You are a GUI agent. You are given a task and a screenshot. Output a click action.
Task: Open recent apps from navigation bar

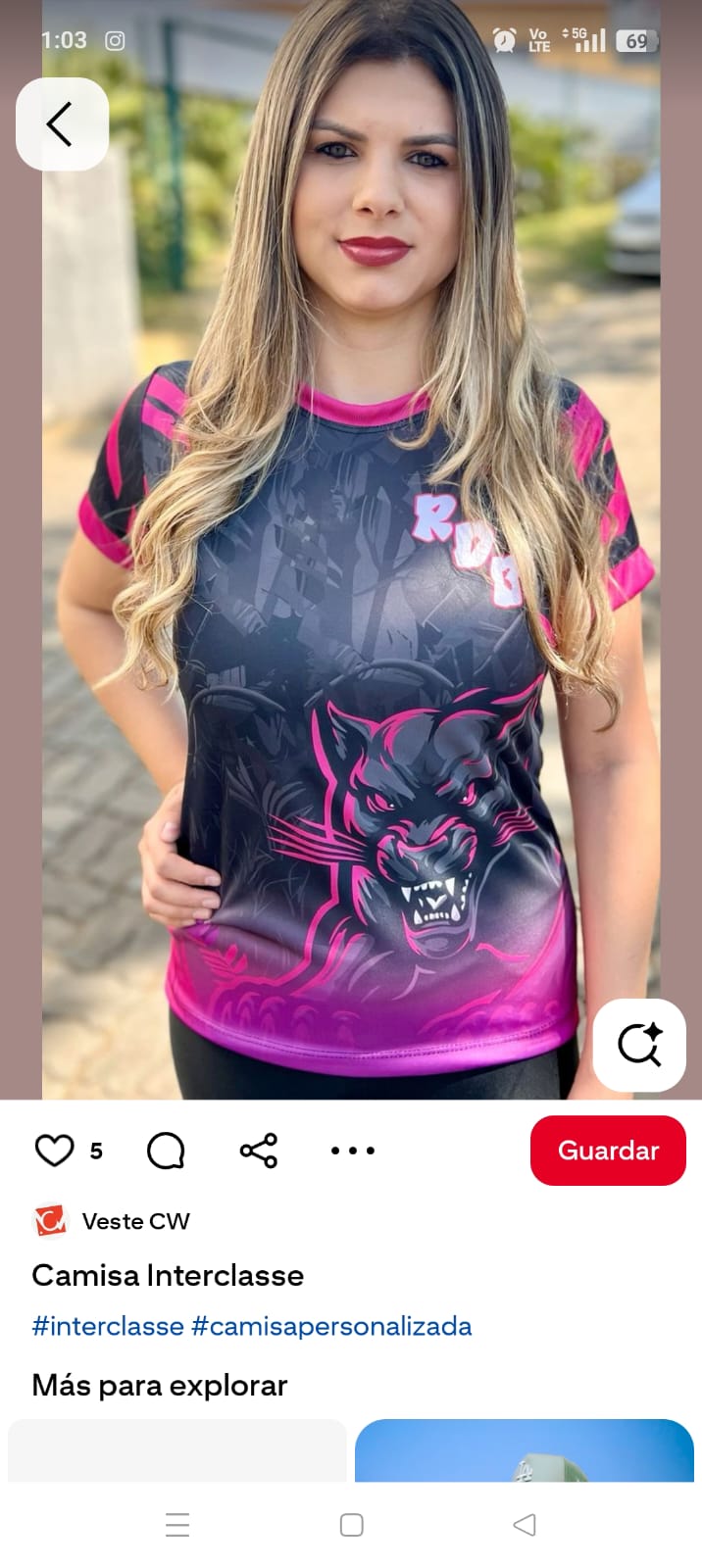point(177,1525)
